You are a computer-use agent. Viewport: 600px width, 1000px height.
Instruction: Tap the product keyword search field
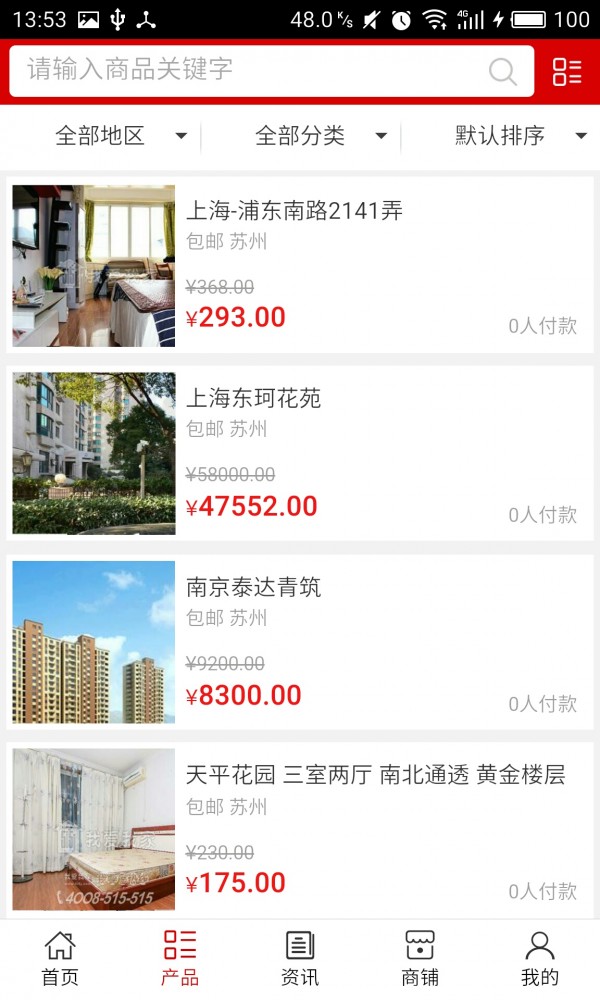pyautogui.click(x=250, y=70)
